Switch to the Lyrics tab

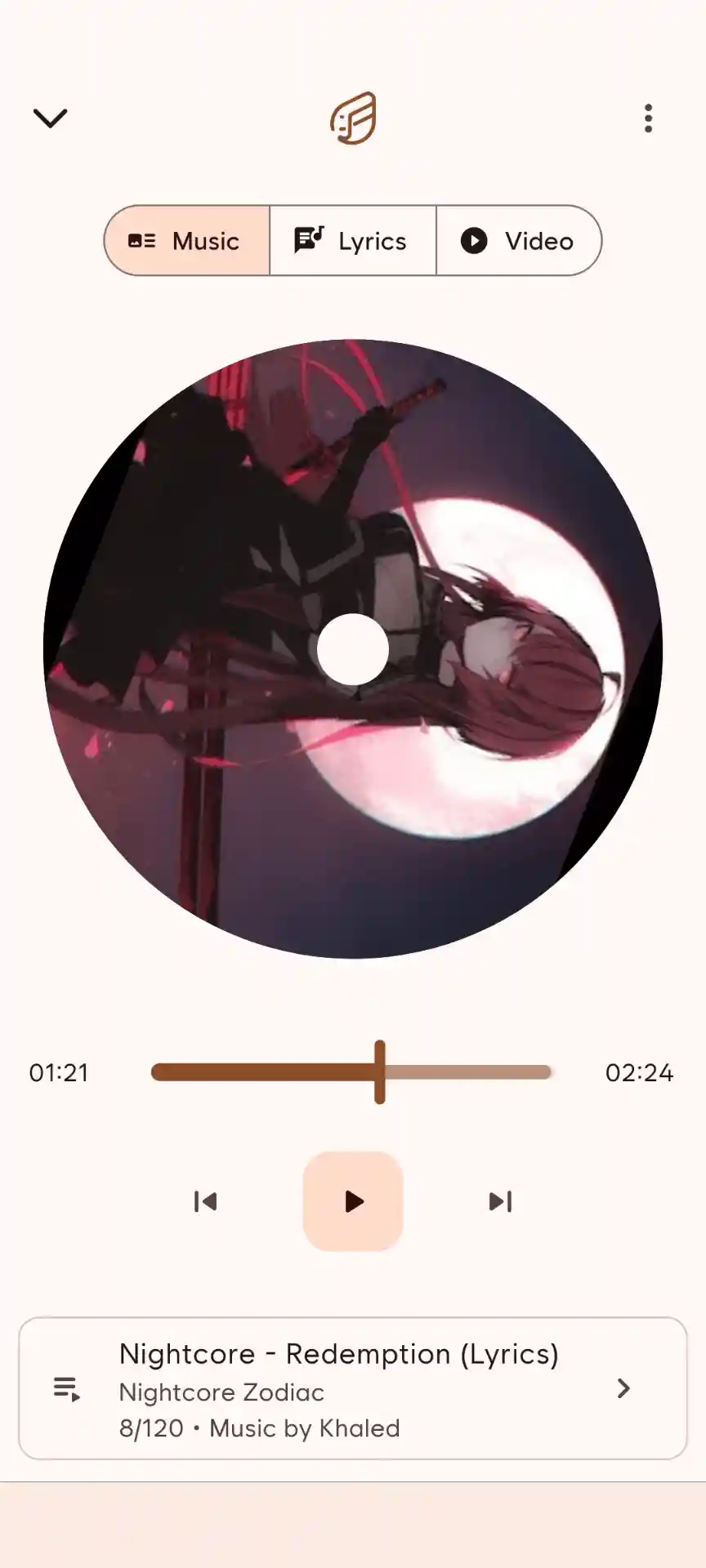[352, 241]
